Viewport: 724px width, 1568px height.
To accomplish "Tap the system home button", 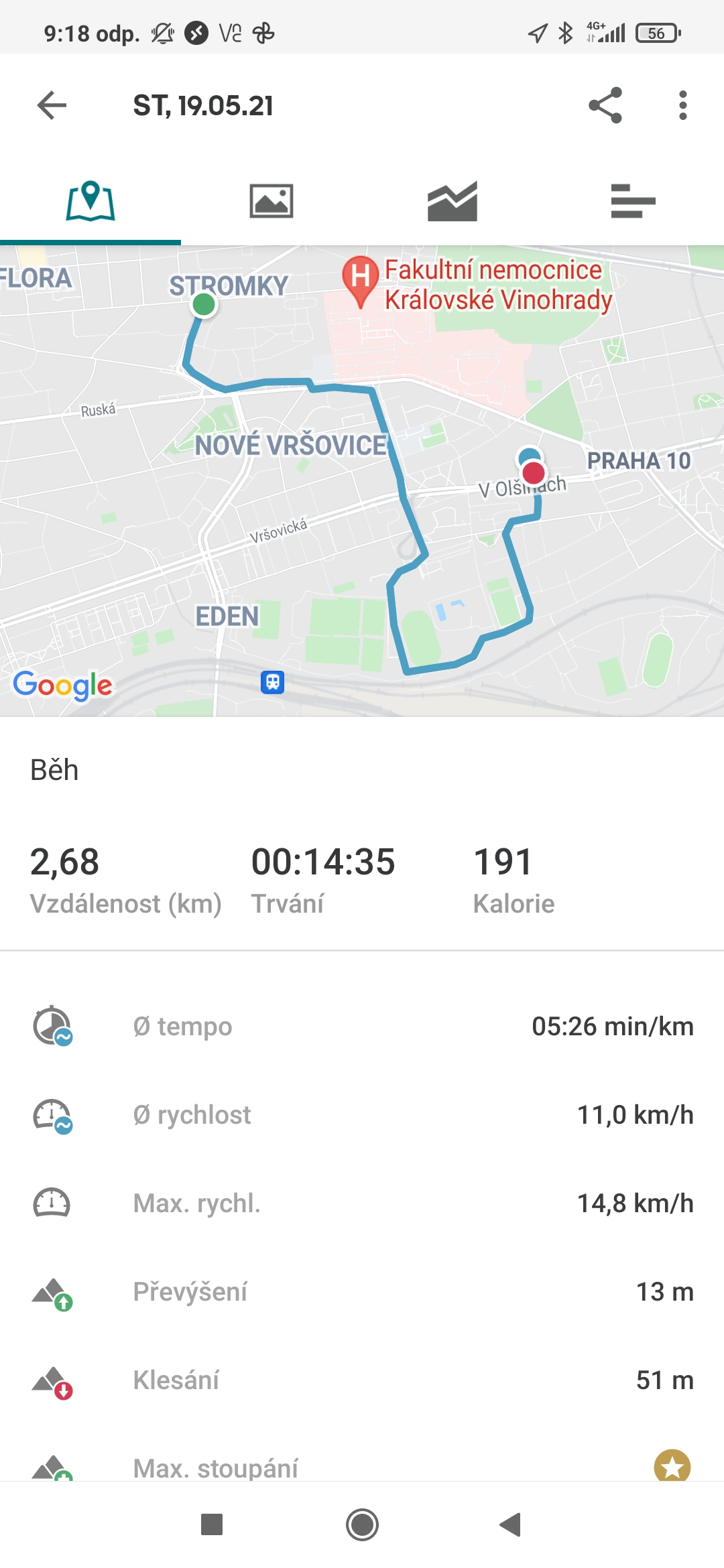I will coord(362,1524).
